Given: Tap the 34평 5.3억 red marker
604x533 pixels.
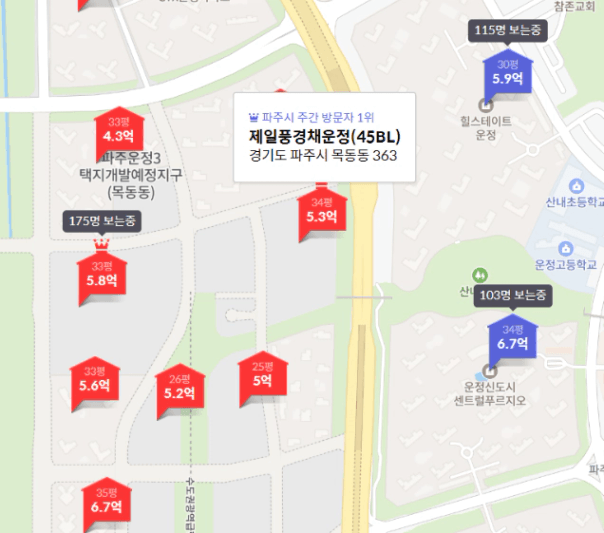Looking at the screenshot, I should tap(321, 211).
